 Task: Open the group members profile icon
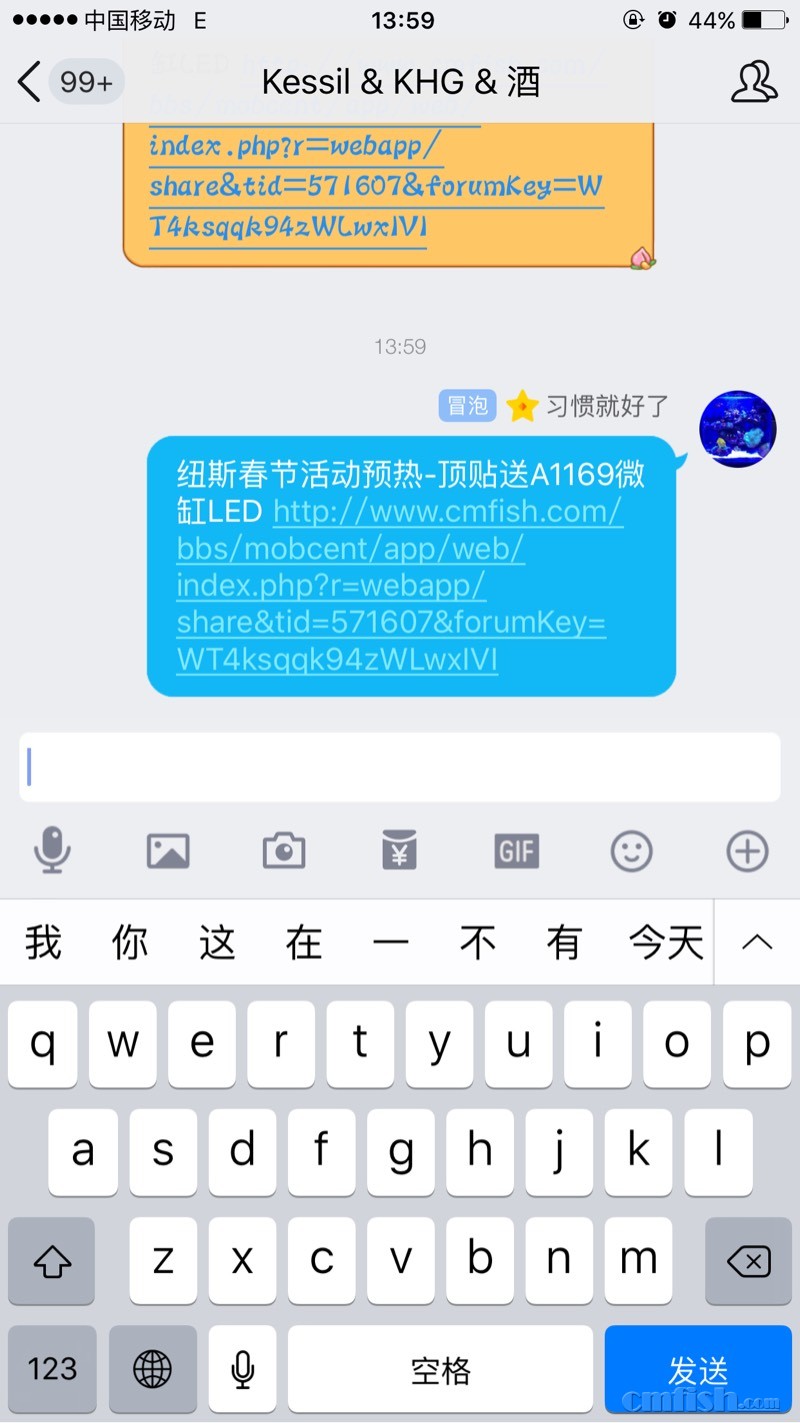(754, 82)
